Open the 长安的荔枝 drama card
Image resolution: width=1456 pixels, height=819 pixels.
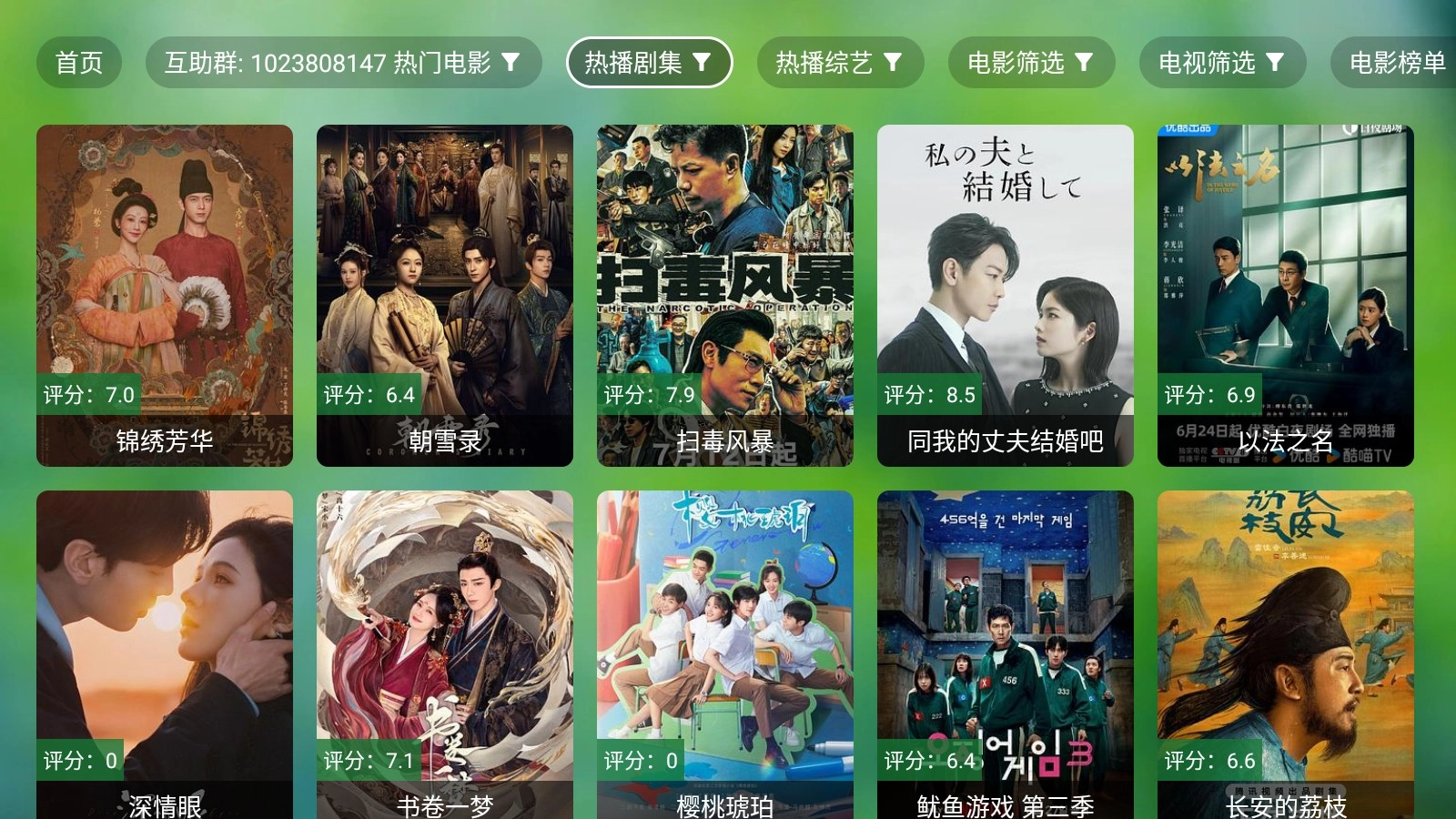pyautogui.click(x=1286, y=655)
